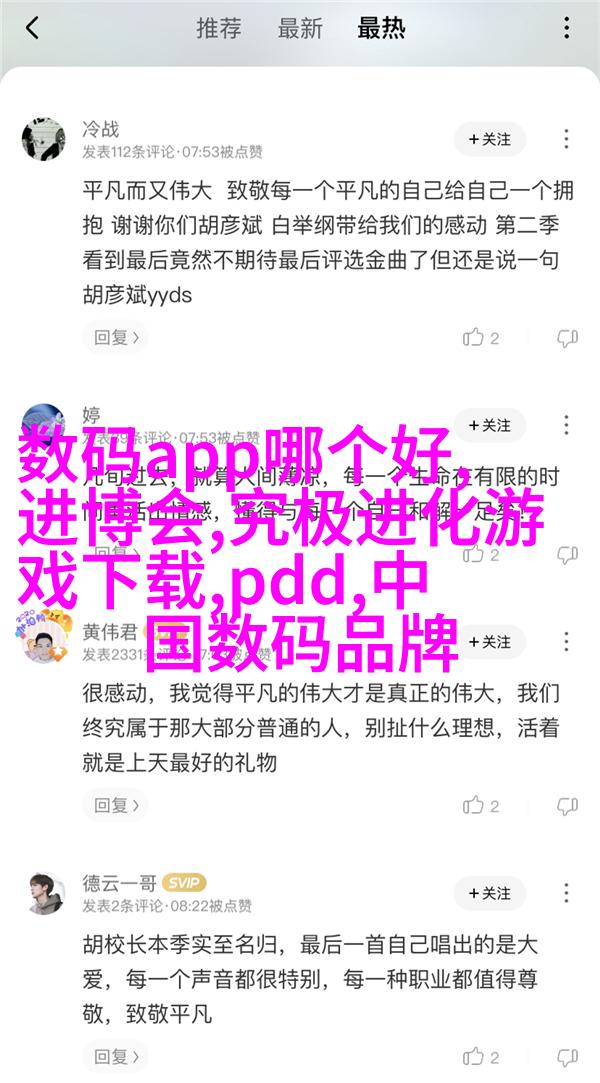The width and height of the screenshot is (600, 1083).
Task: Dislike 冷战's comment
Action: tap(567, 338)
